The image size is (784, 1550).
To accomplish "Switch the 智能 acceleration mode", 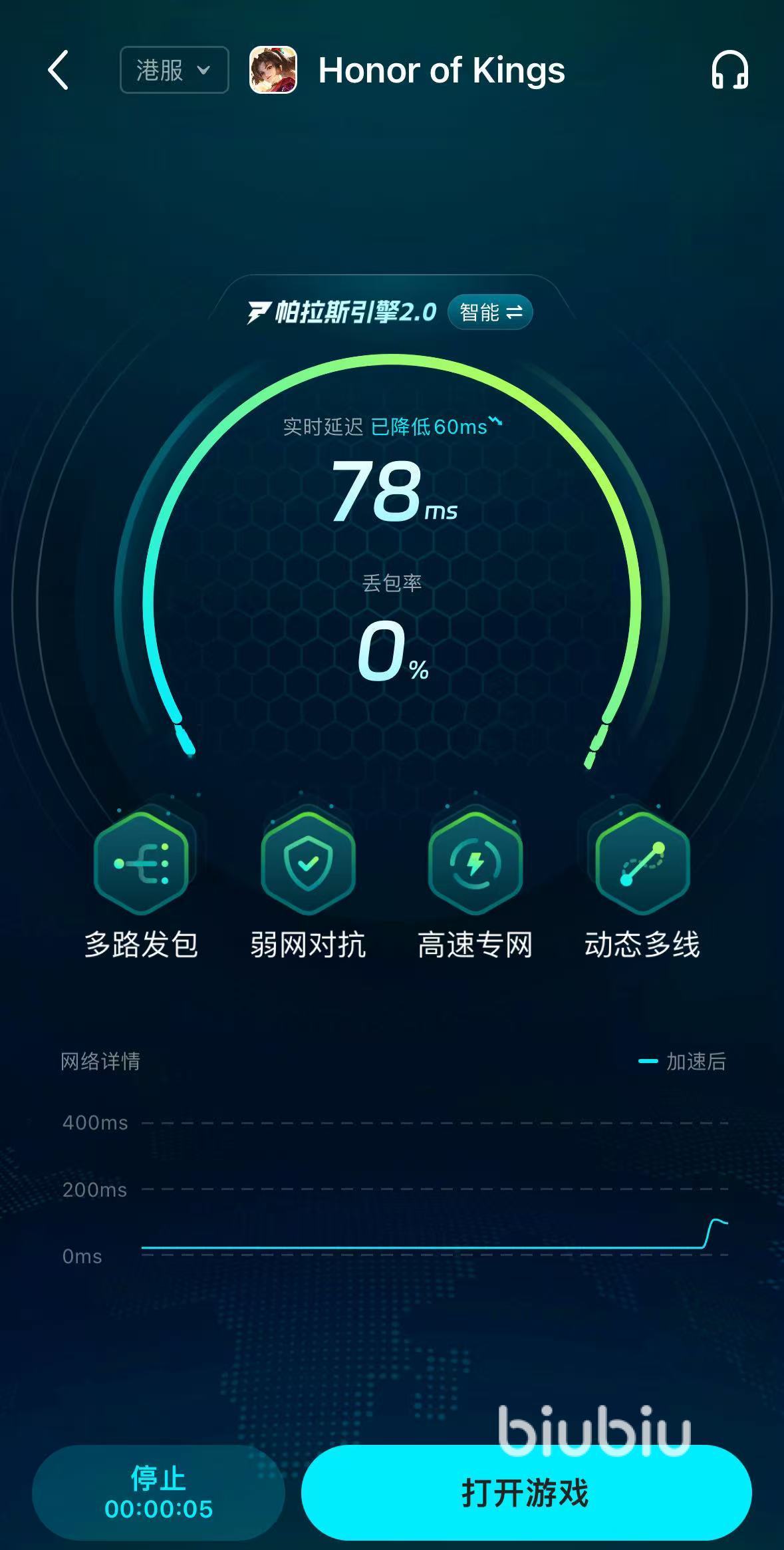I will [x=490, y=312].
